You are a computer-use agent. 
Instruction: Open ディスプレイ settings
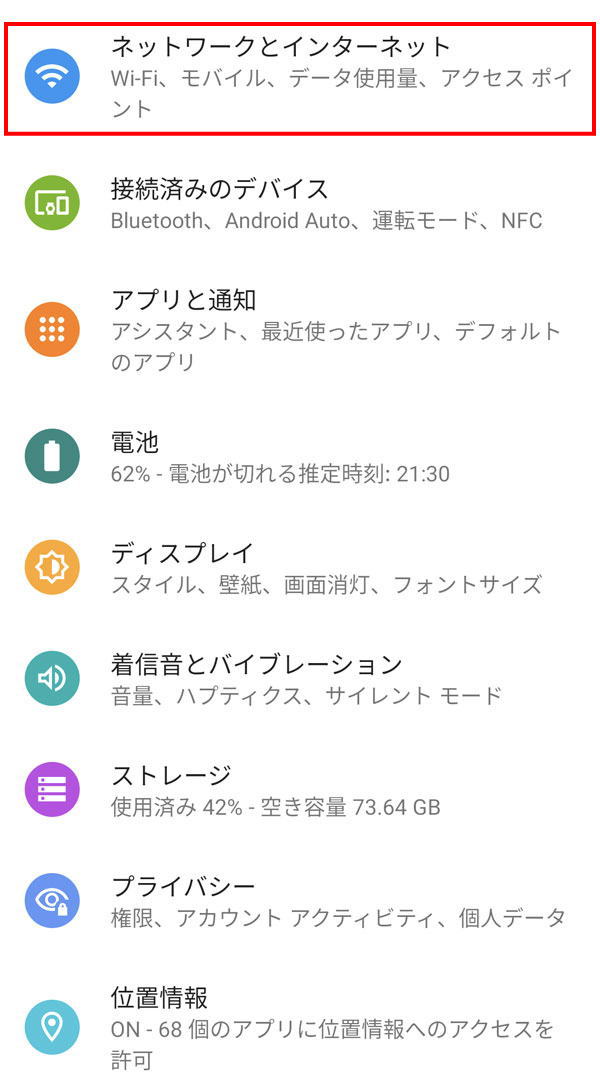point(300,568)
